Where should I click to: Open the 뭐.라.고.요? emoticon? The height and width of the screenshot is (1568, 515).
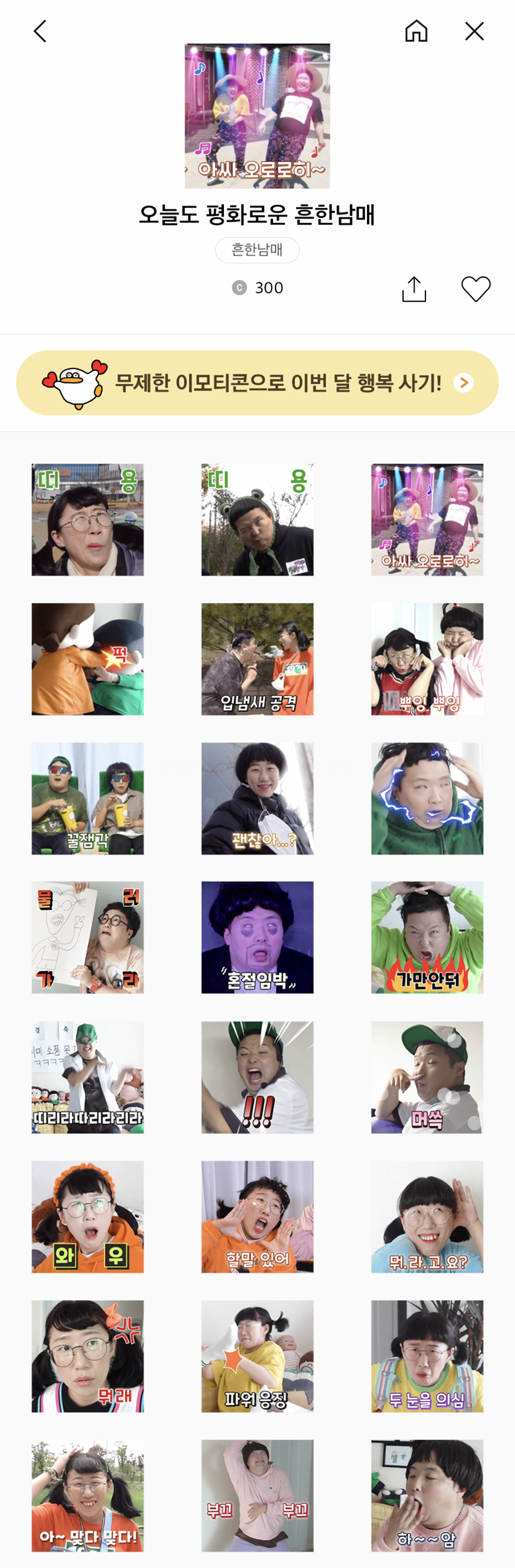[x=427, y=1216]
